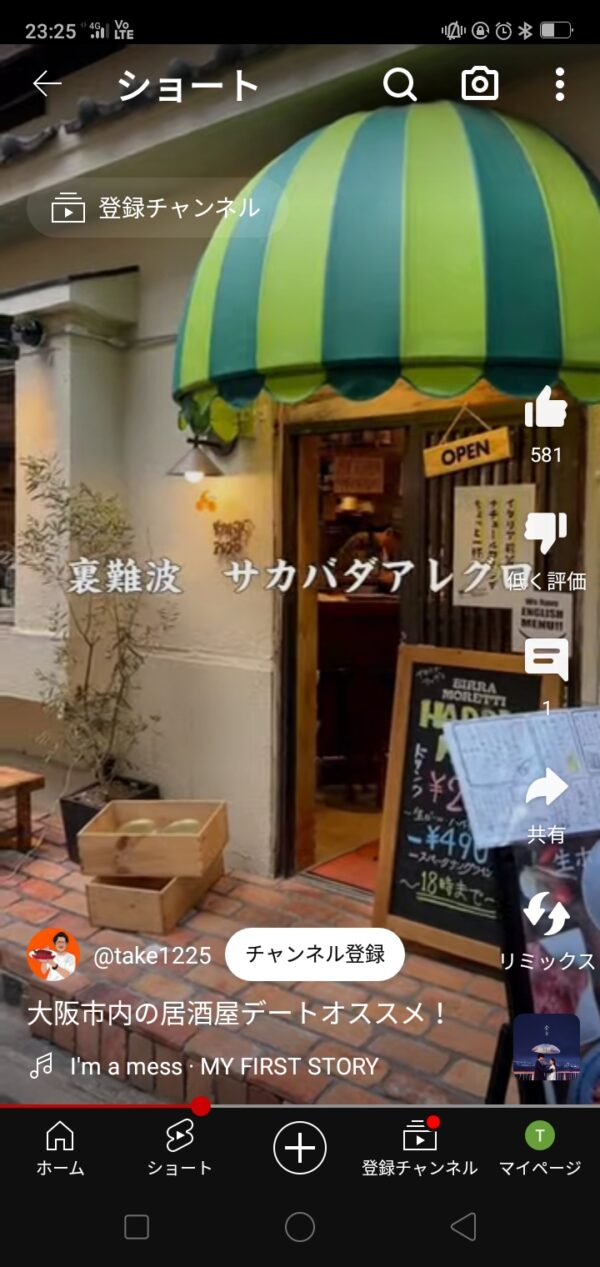Open the search magnifier
Screen dimensions: 600x1267
tap(400, 85)
